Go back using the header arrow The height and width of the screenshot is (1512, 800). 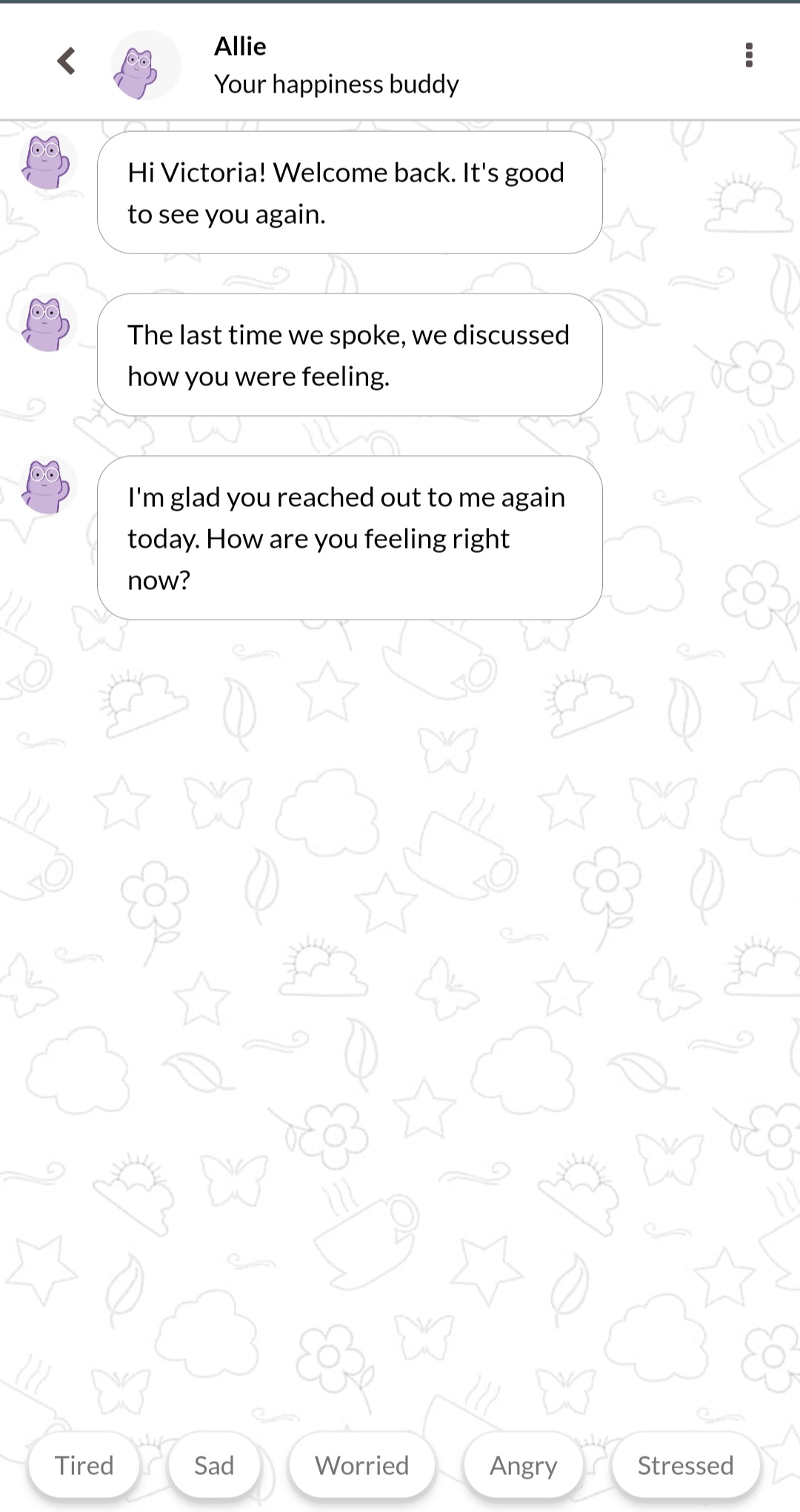(x=67, y=61)
